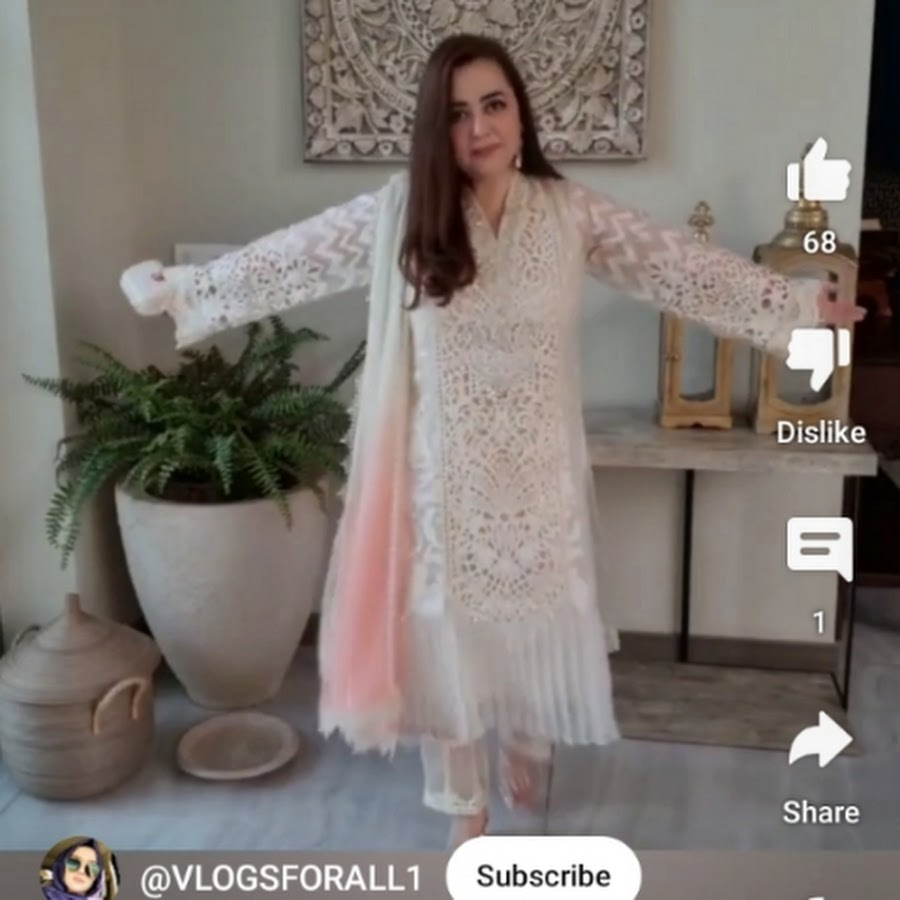Tap the channel's profile avatar
900x900 pixels.
tap(79, 870)
